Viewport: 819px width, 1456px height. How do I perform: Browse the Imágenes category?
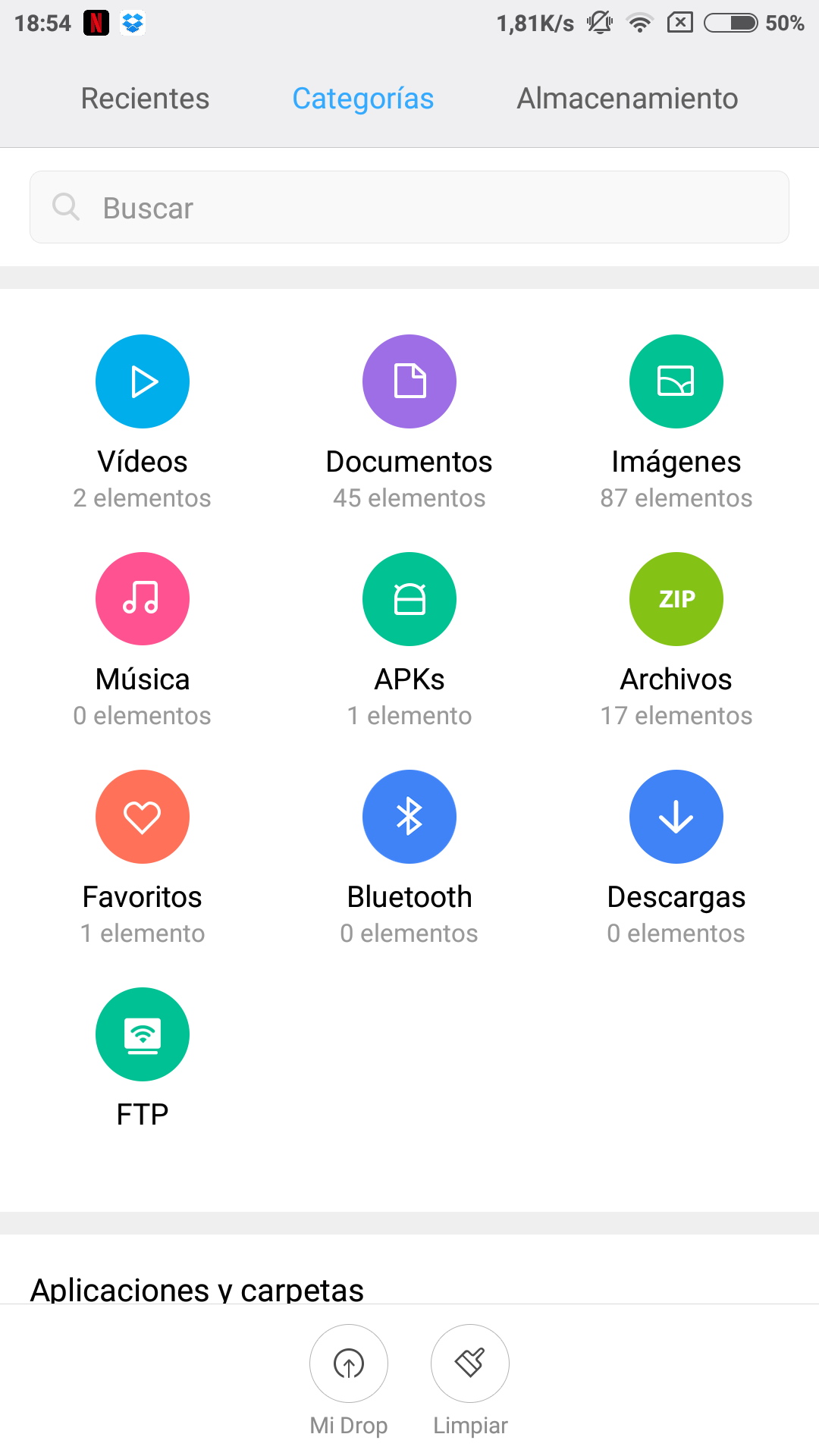tap(676, 381)
